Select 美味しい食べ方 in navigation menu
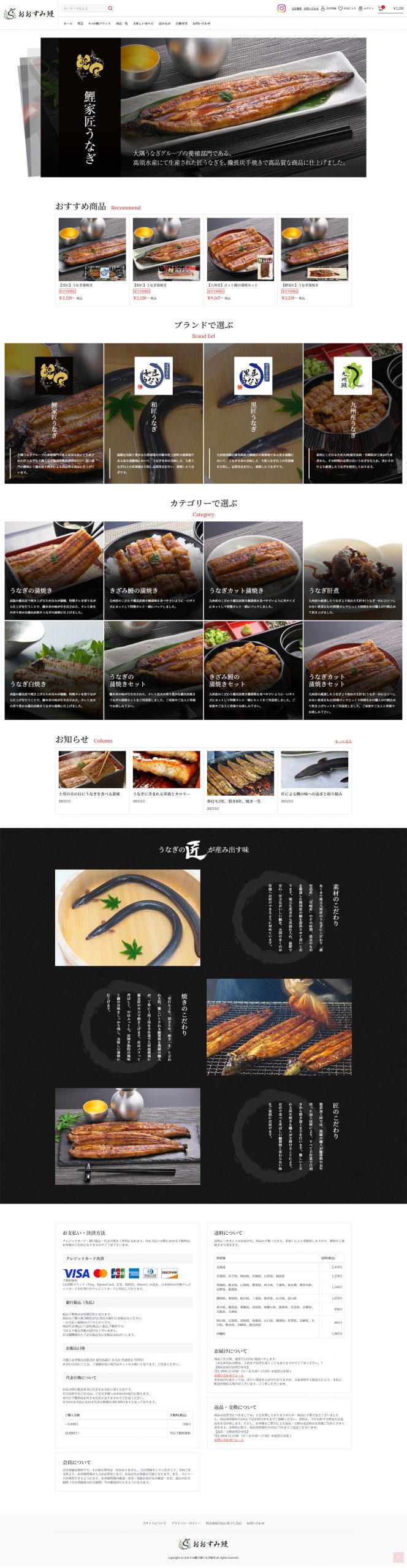This screenshot has height=1568, width=407. pyautogui.click(x=143, y=23)
